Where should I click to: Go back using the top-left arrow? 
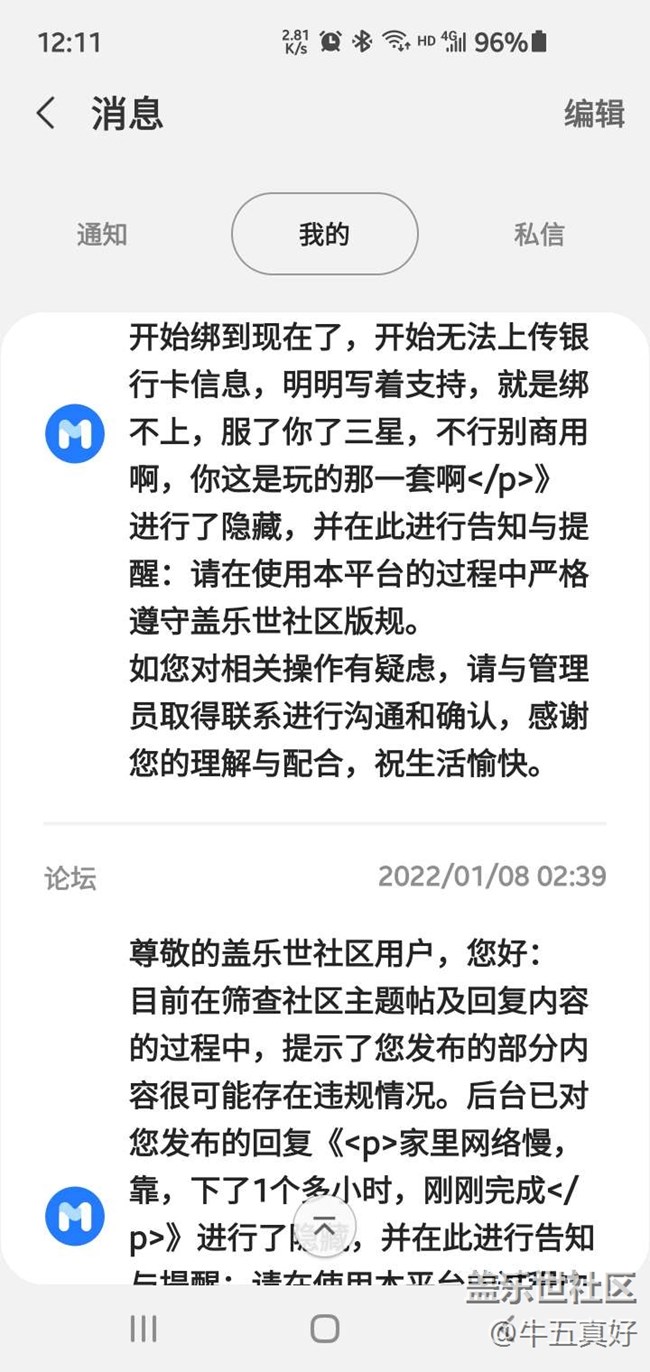pyautogui.click(x=46, y=113)
